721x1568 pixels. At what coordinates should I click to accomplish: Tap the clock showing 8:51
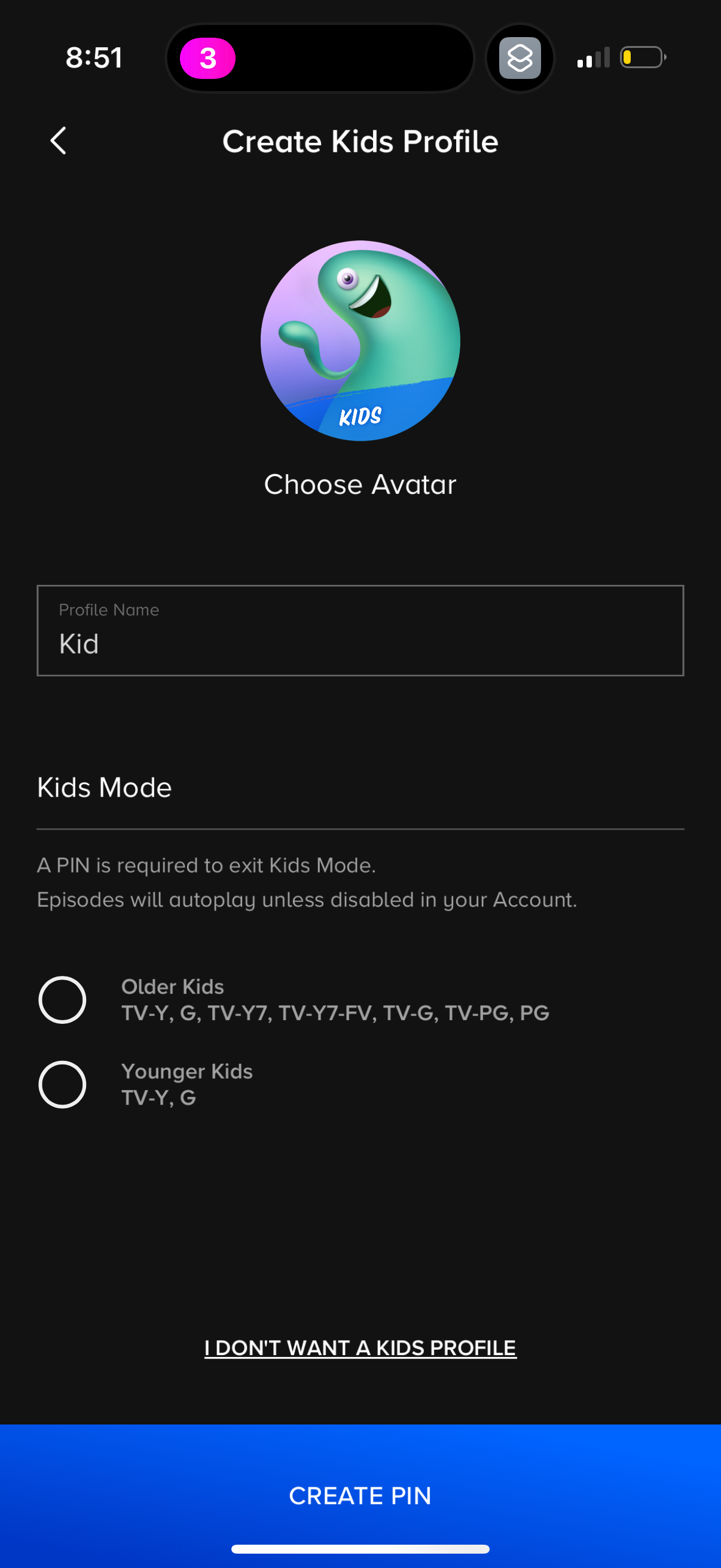point(94,58)
